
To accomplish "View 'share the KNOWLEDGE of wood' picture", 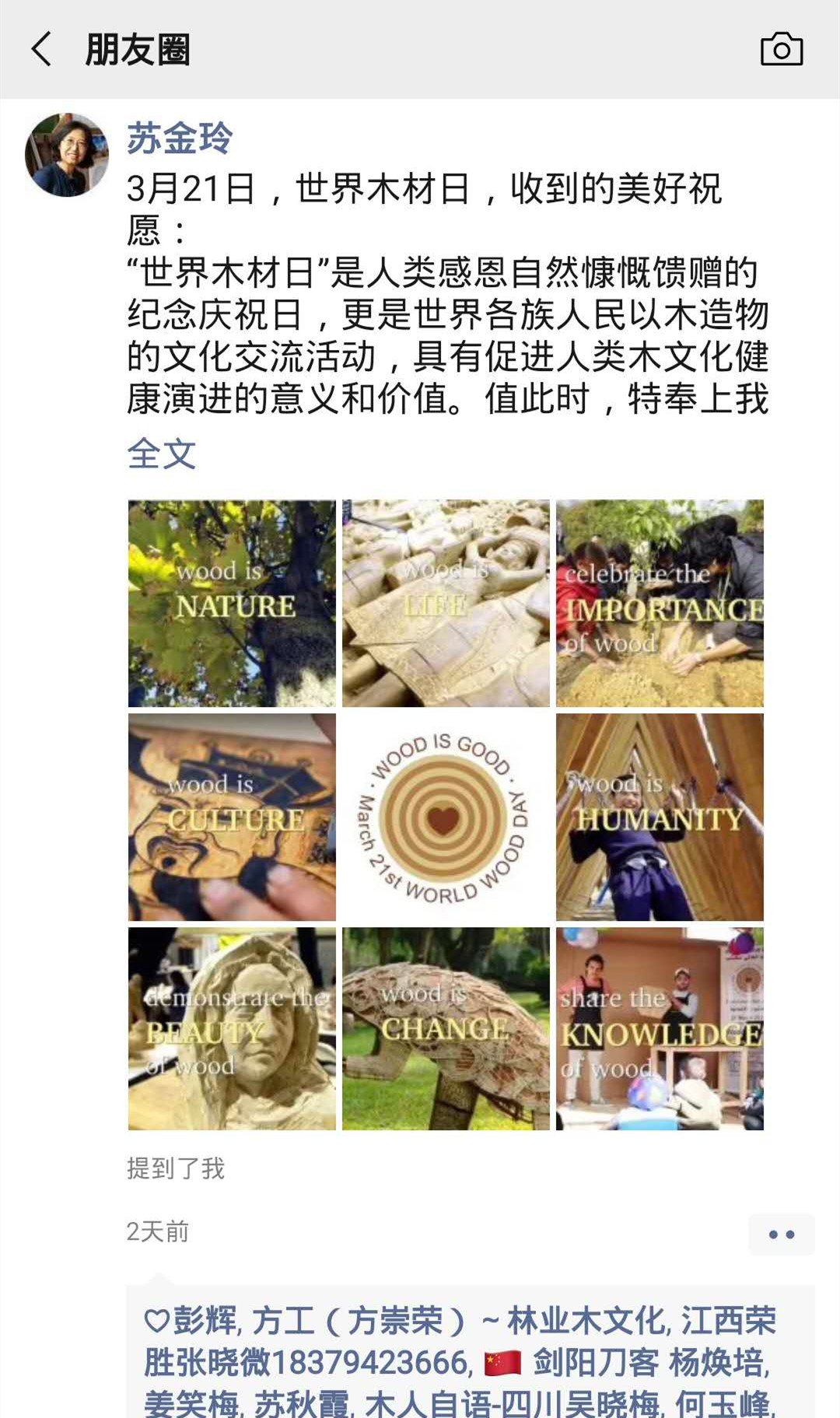I will coord(660,1028).
